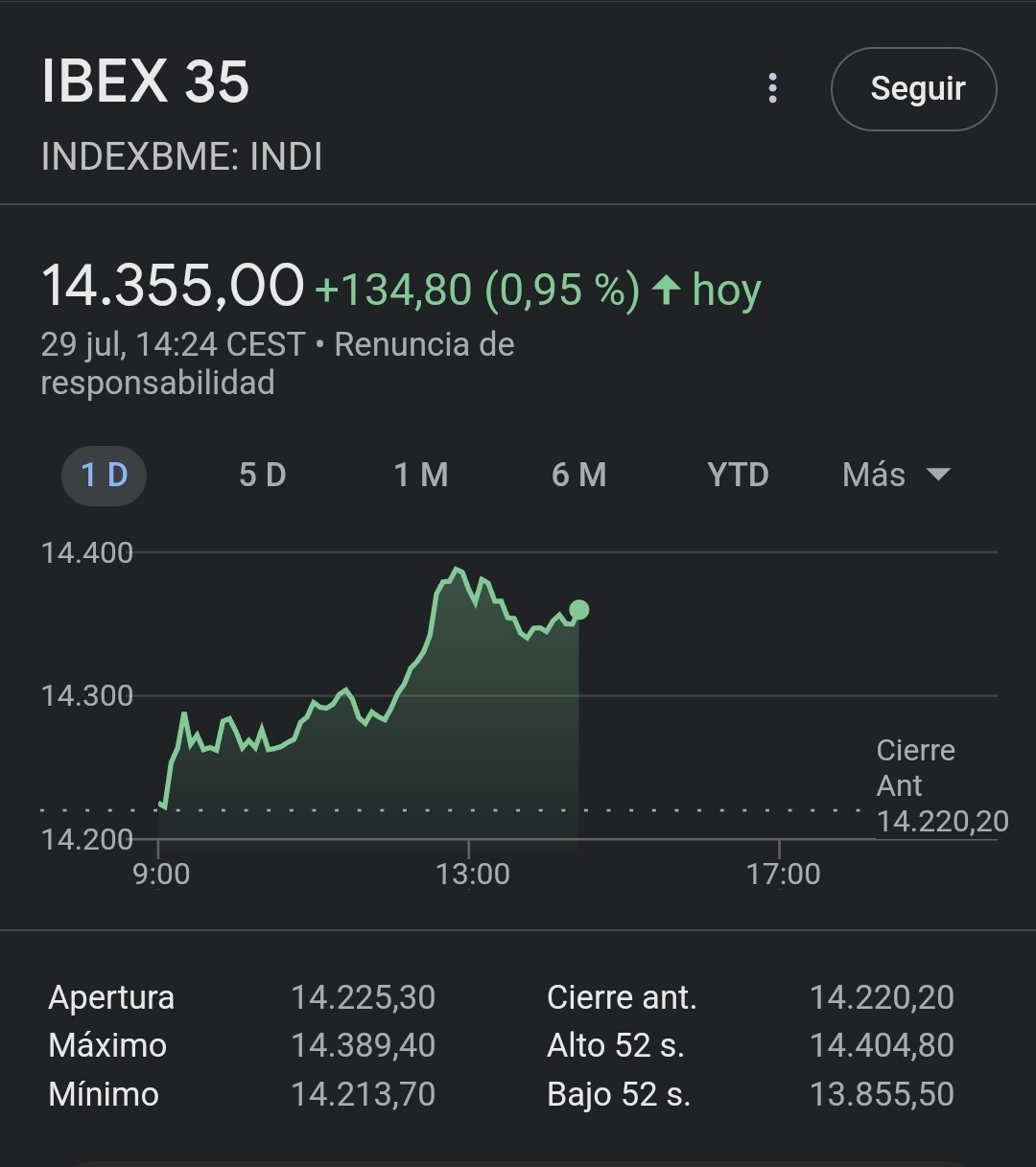Select the 1 D chart range
The image size is (1036, 1167).
point(104,476)
